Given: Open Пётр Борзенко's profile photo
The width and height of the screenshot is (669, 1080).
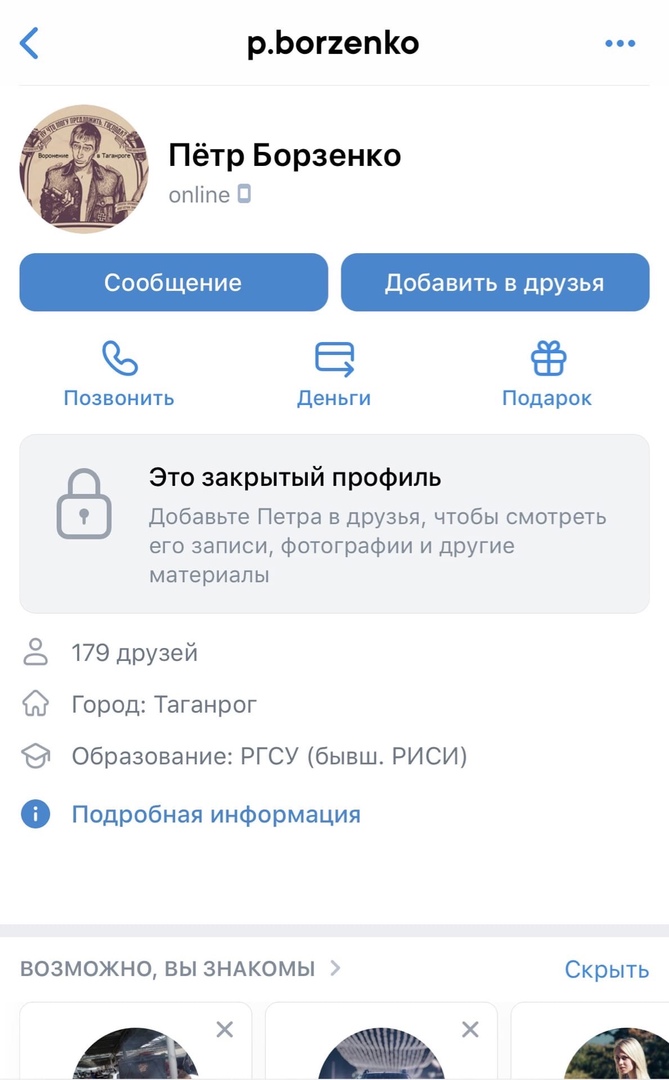Looking at the screenshot, I should pyautogui.click(x=84, y=170).
